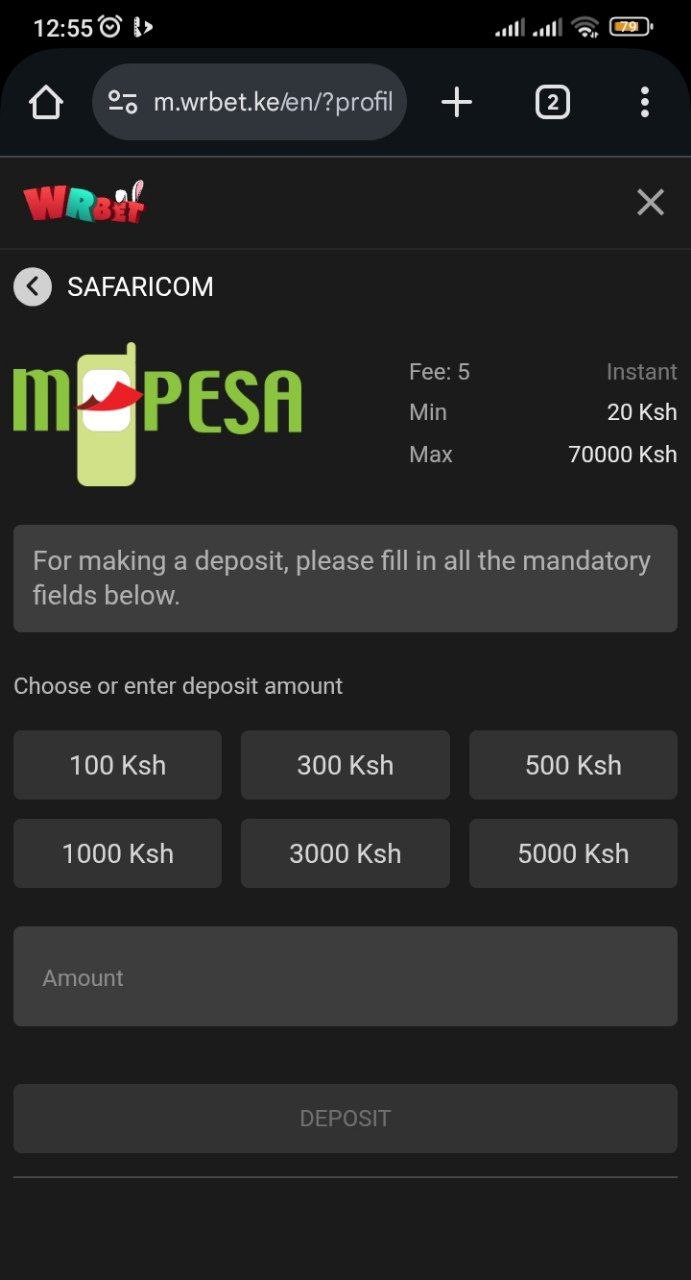Go back from the SAFARICOM page
Viewport: 691px width, 1280px height.
tap(33, 287)
